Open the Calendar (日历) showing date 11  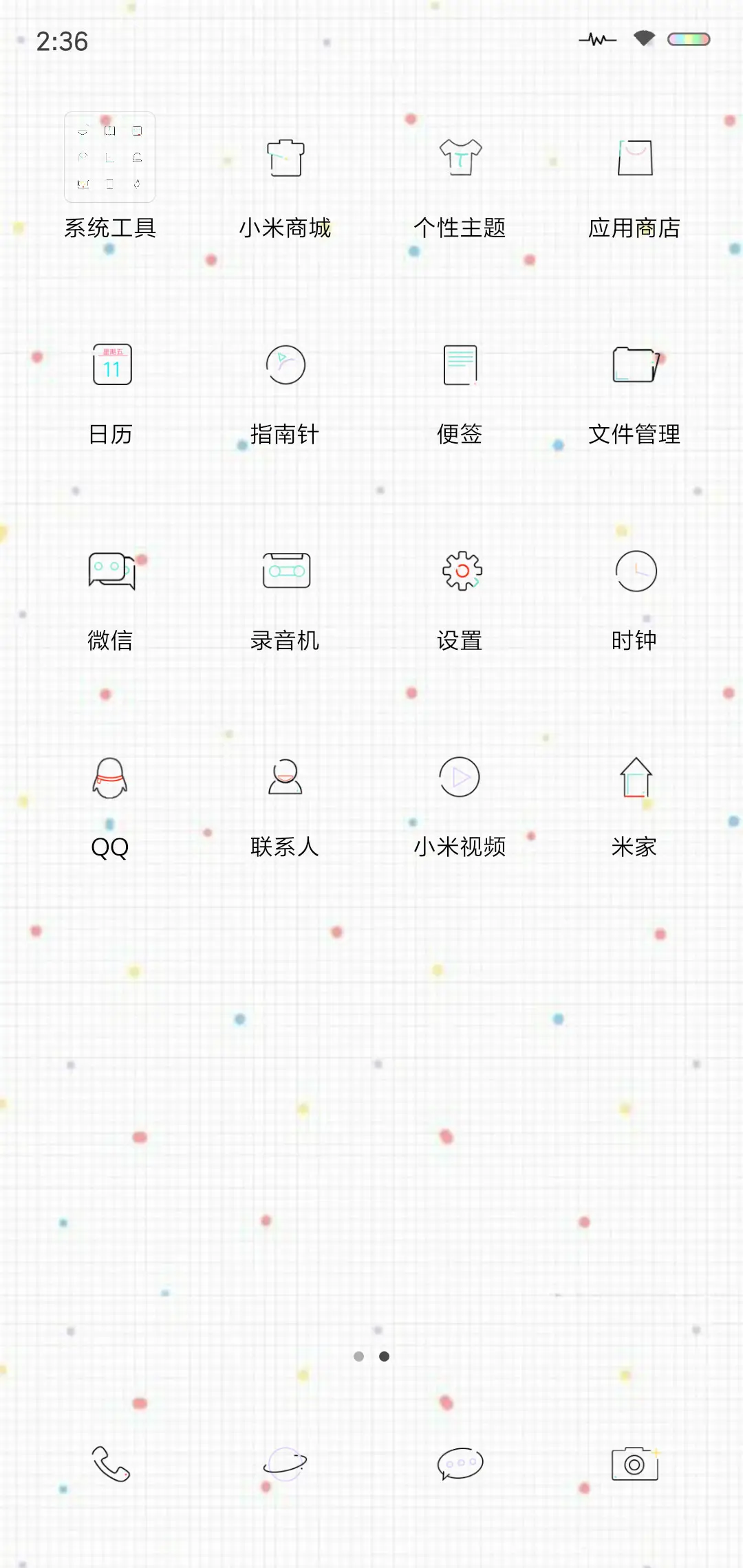coord(110,365)
